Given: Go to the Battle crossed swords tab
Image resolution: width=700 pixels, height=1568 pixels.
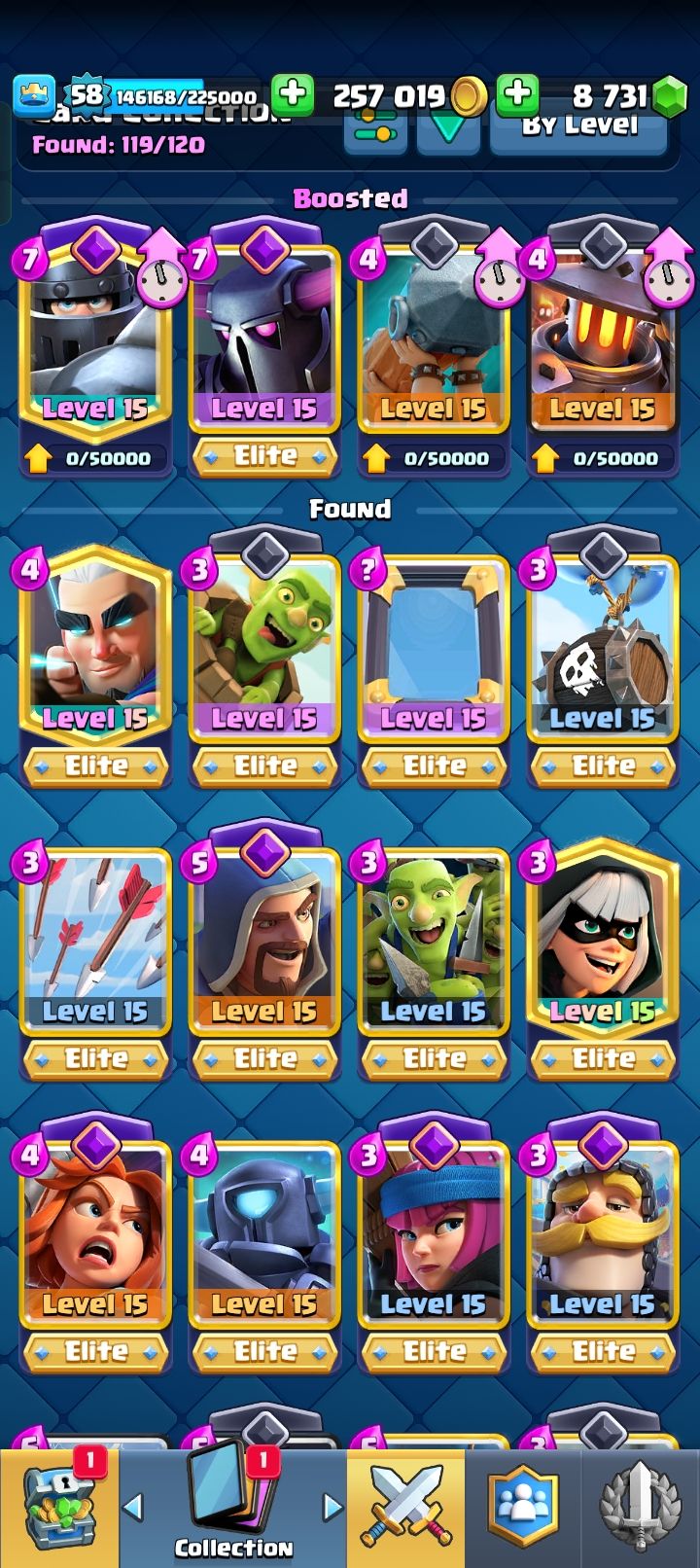Looking at the screenshot, I should tap(405, 1508).
